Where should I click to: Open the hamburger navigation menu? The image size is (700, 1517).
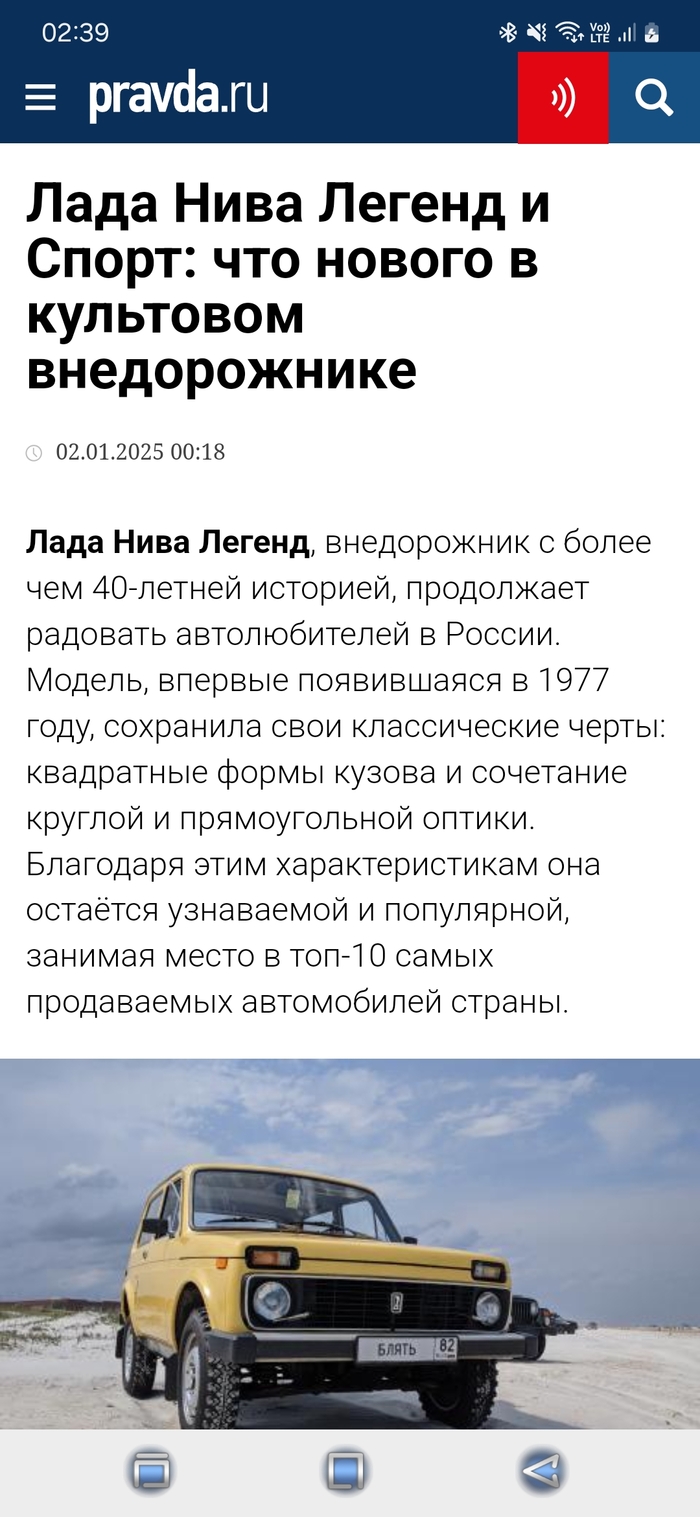tap(41, 98)
